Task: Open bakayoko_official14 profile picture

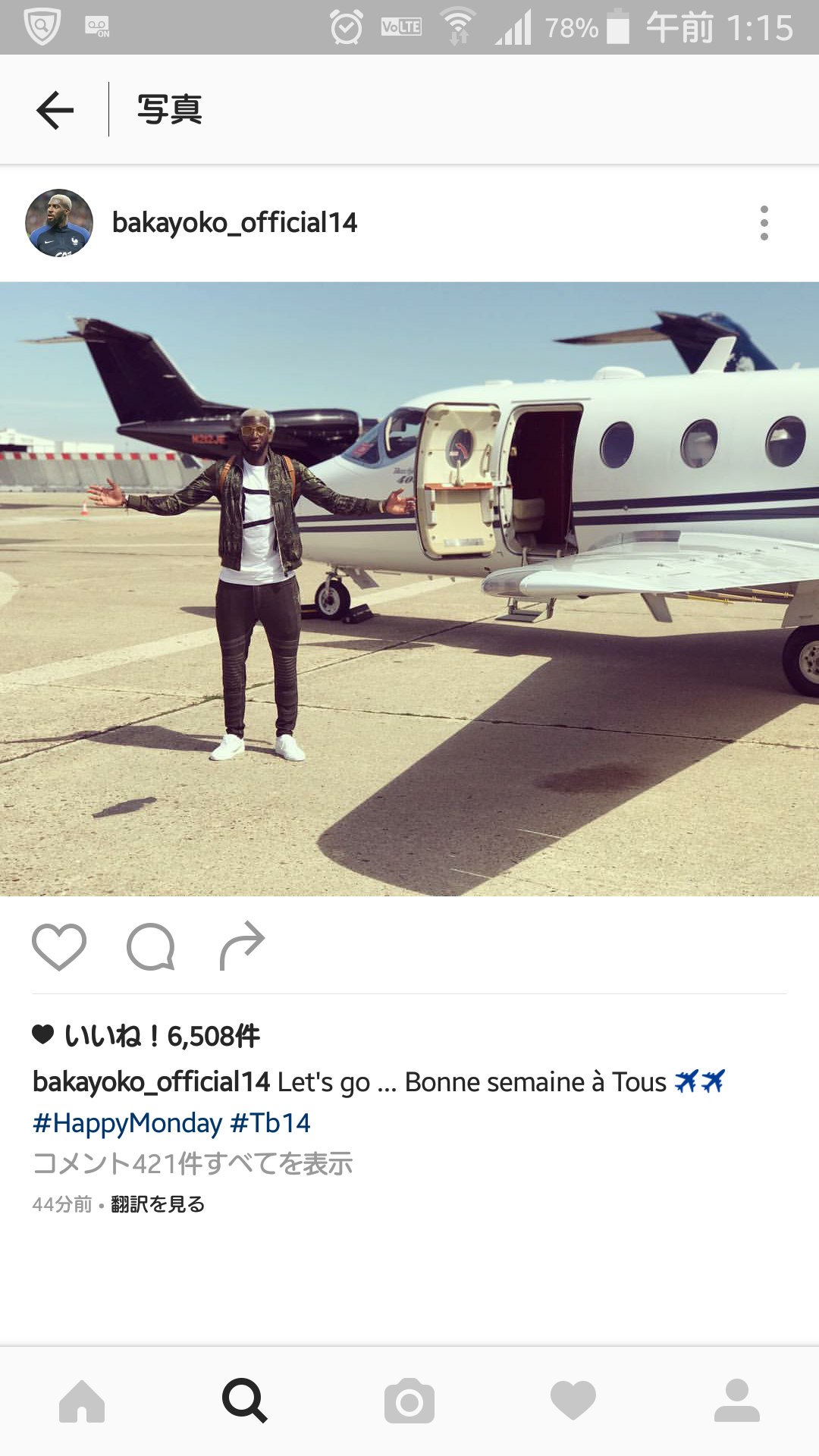Action: click(59, 223)
